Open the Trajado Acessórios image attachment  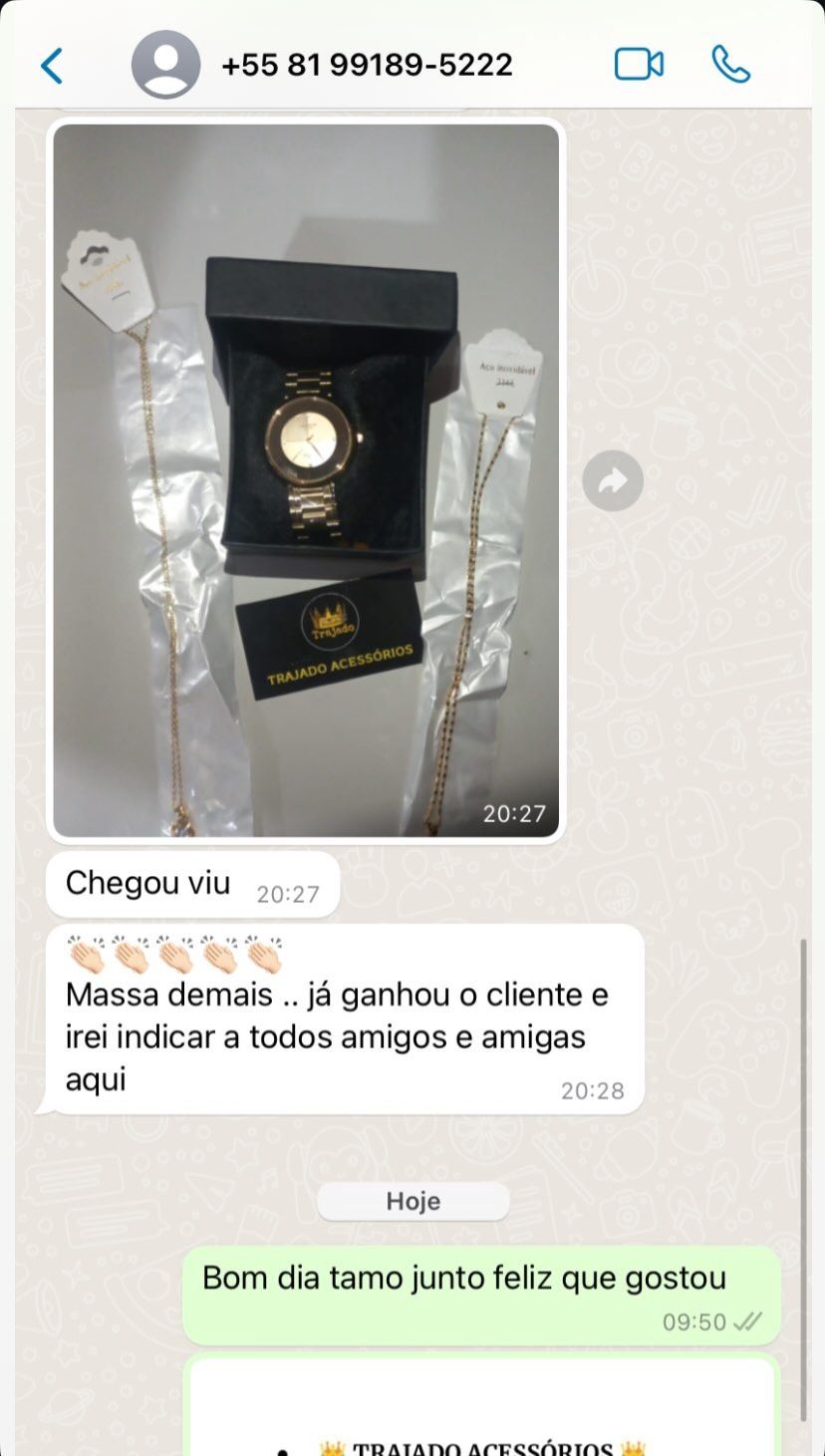pyautogui.click(x=481, y=1407)
